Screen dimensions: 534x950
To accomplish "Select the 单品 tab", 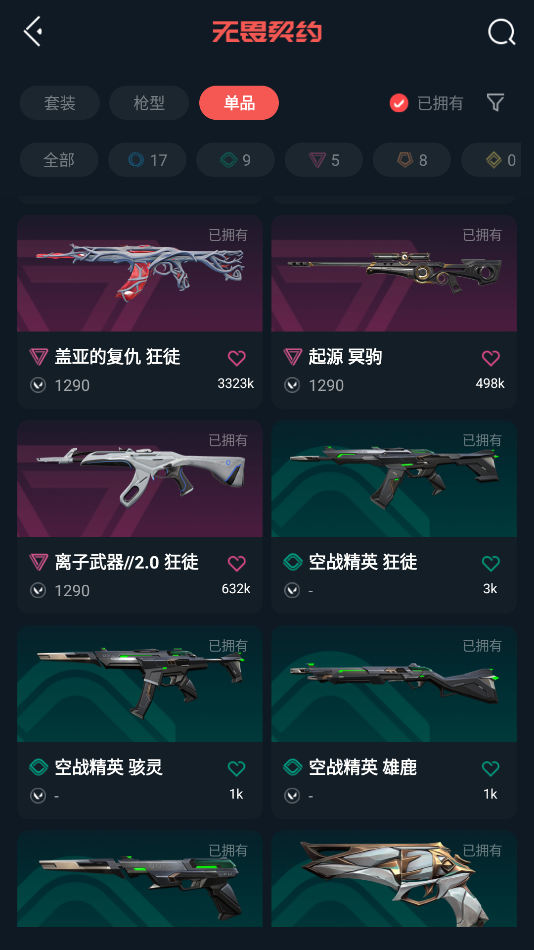I will (x=239, y=103).
